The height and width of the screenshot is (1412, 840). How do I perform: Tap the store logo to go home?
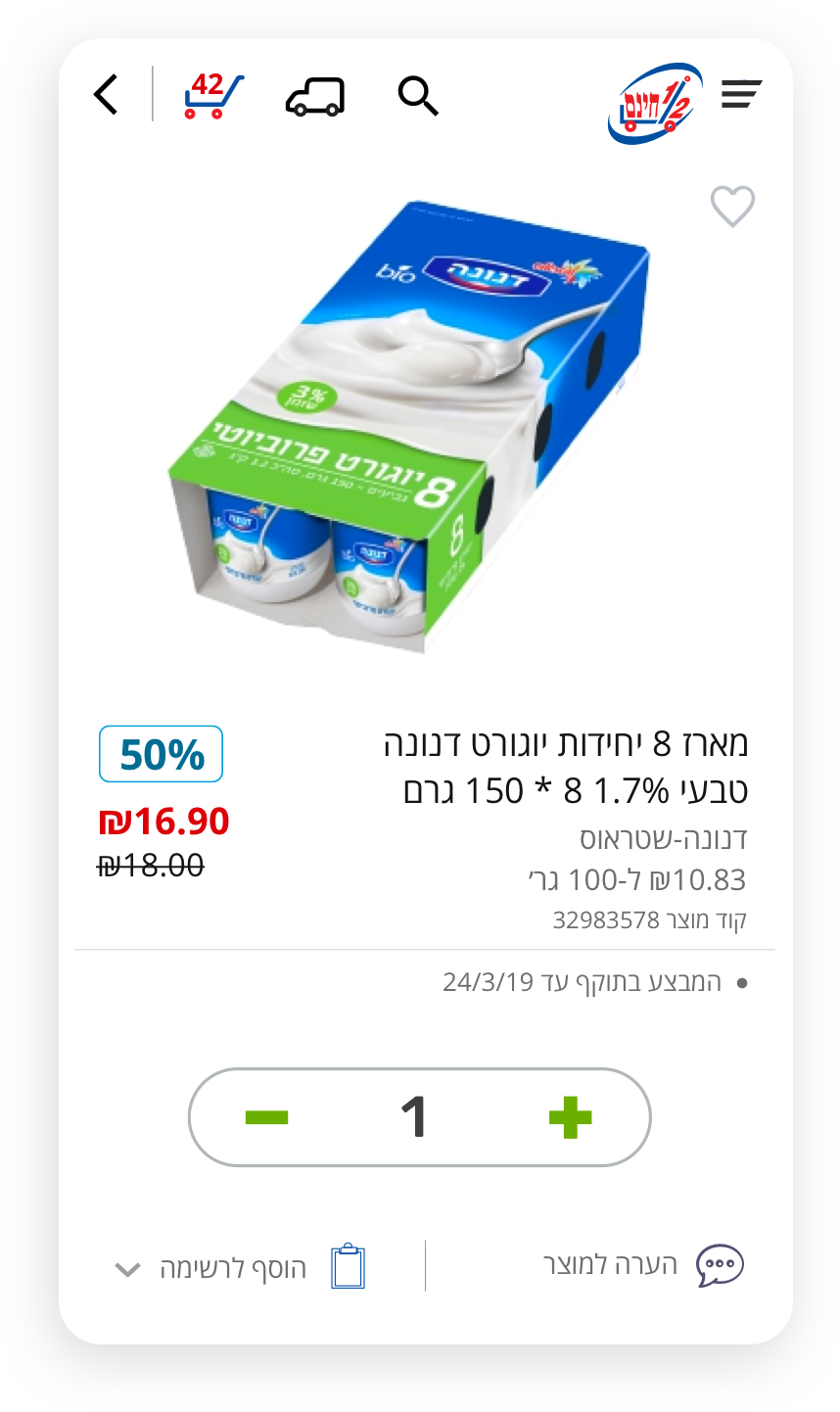(656, 102)
